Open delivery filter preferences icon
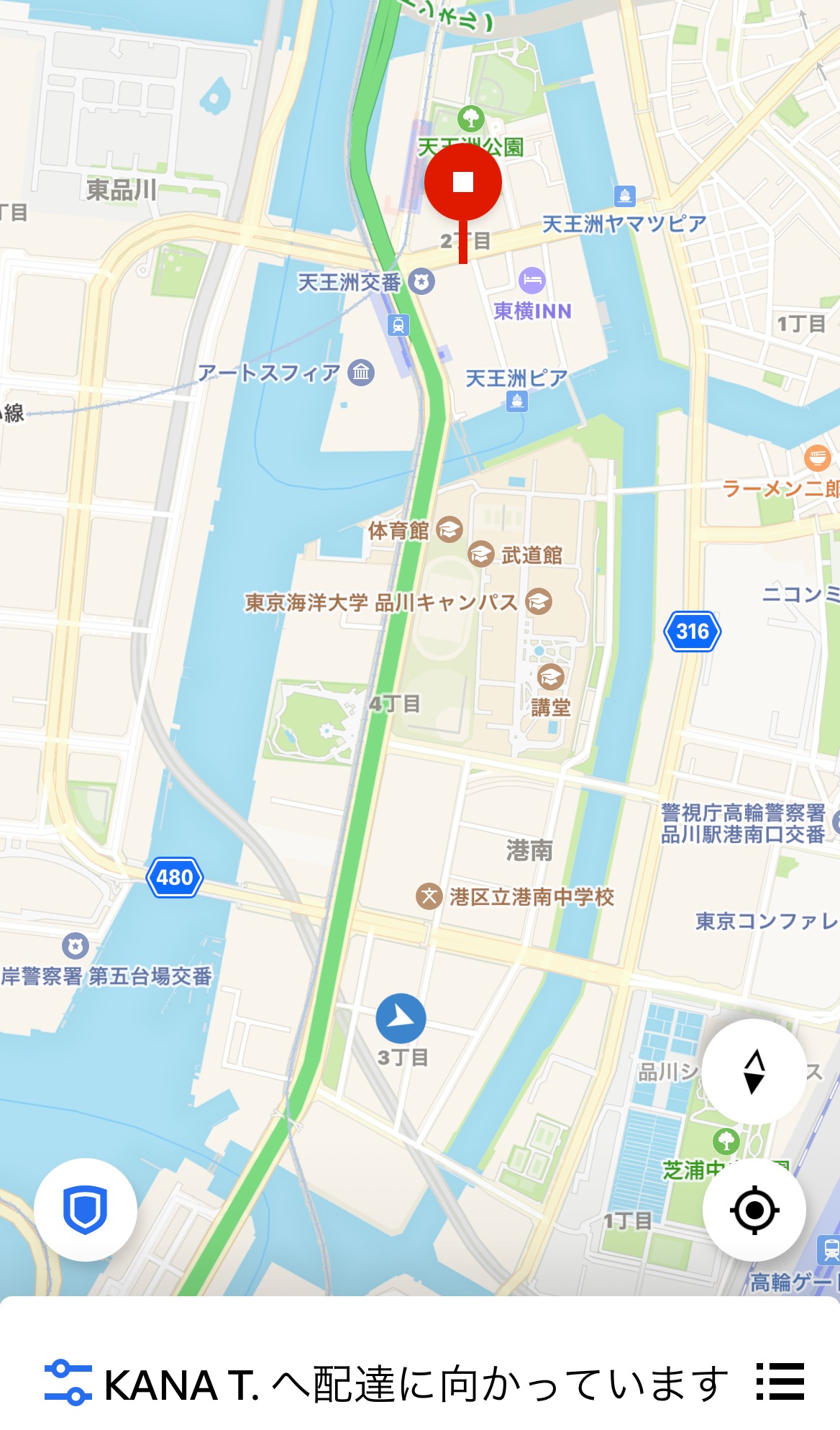 [x=68, y=1383]
